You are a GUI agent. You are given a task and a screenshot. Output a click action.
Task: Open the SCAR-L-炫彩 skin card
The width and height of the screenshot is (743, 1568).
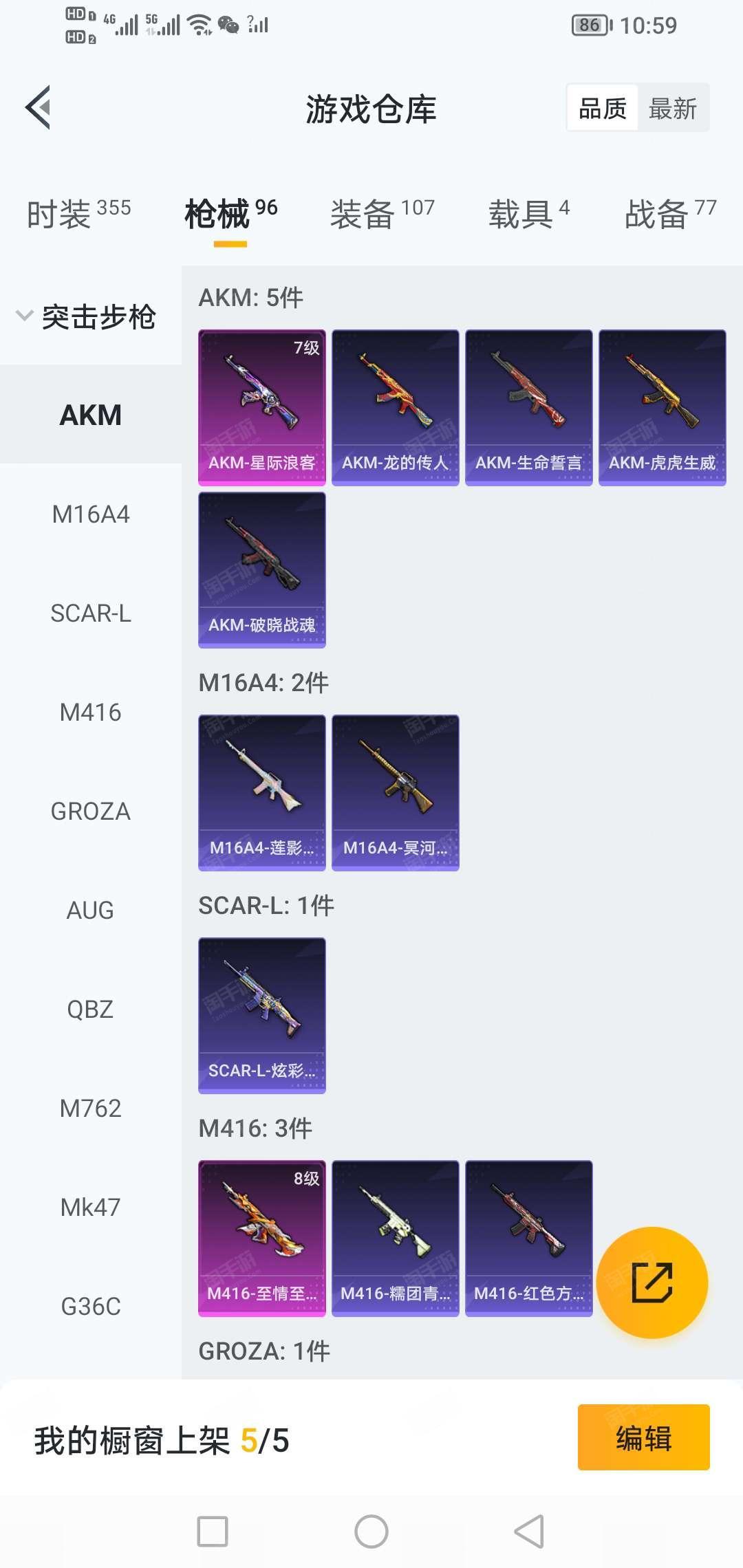coord(262,1016)
